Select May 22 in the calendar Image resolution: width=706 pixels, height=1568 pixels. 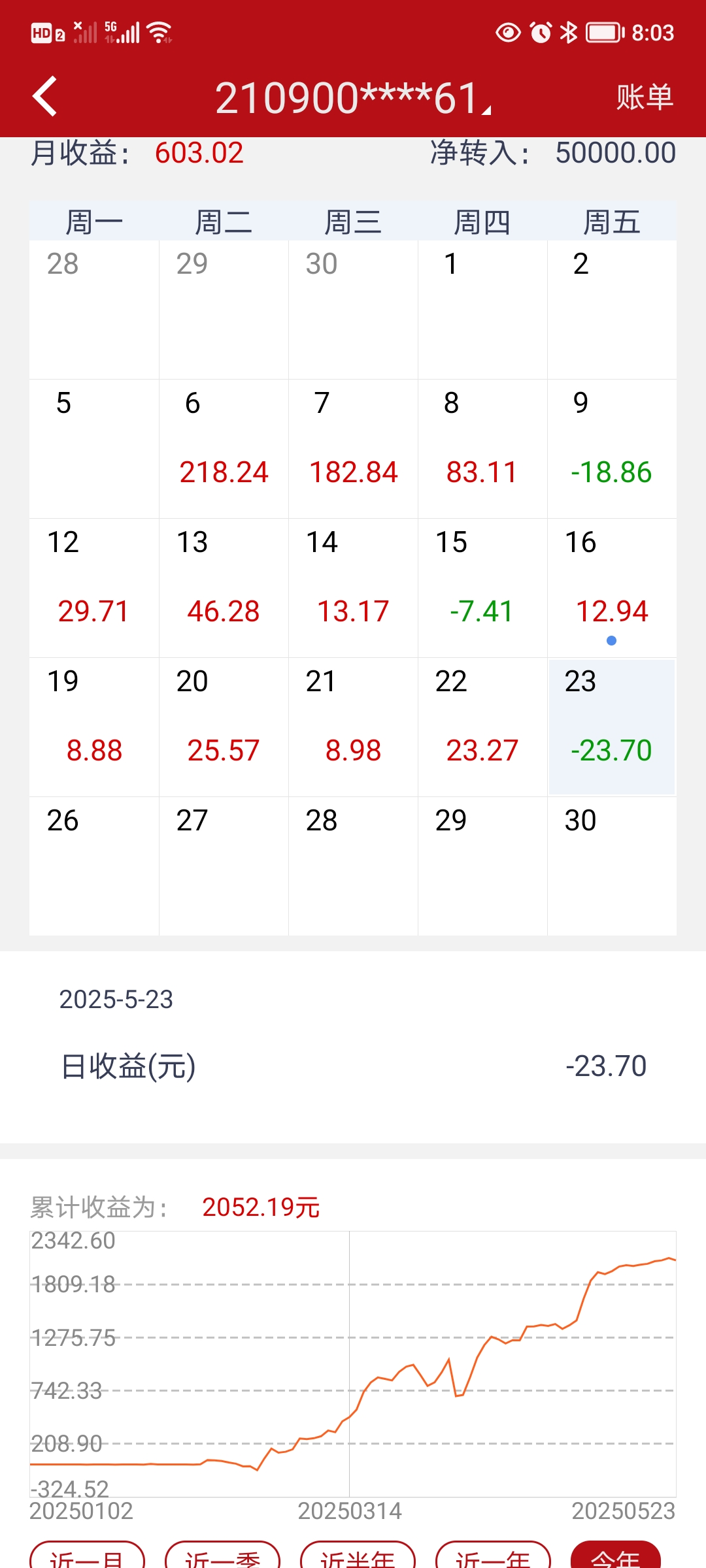(482, 727)
